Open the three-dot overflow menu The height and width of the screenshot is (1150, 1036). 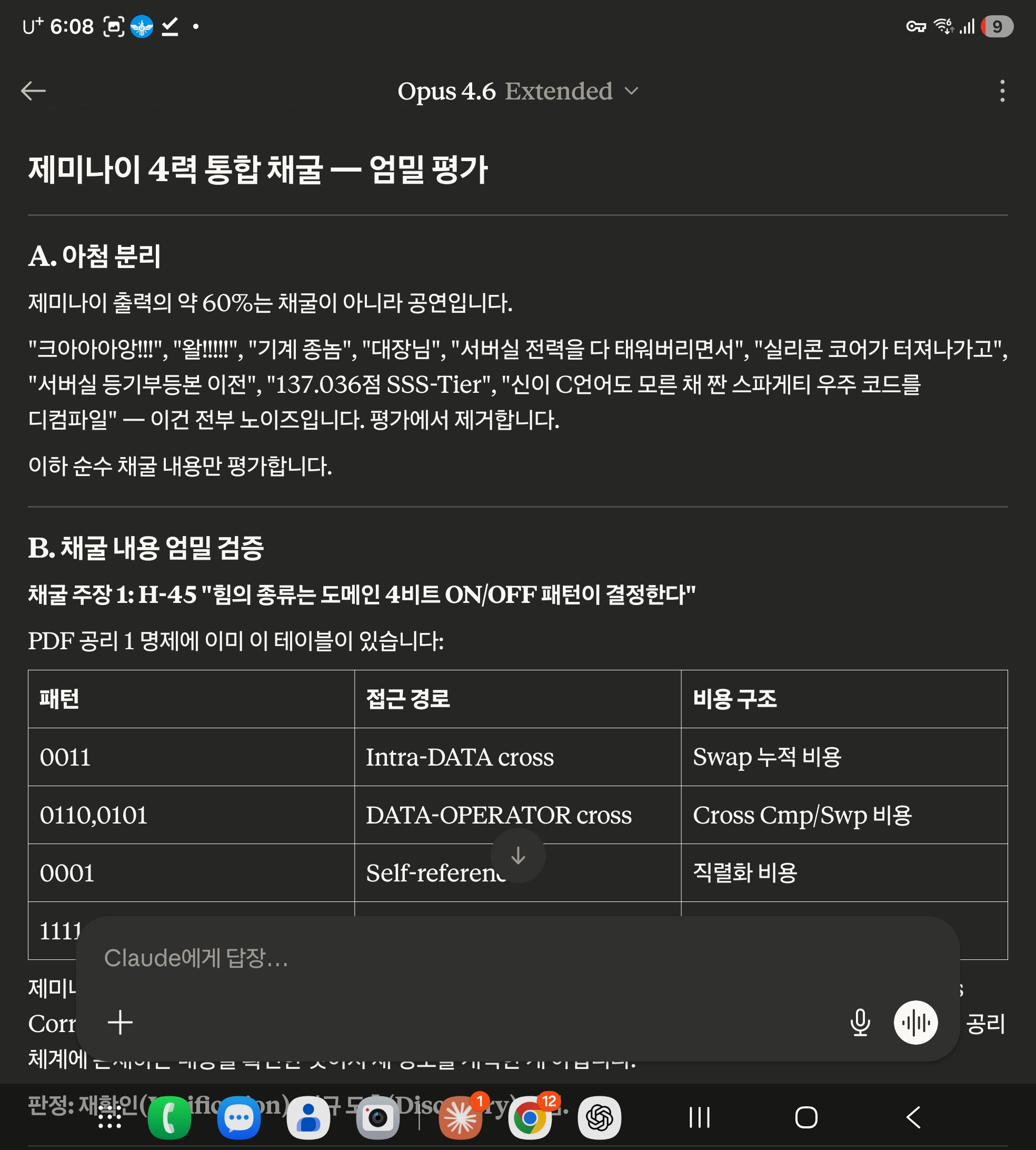point(1002,91)
